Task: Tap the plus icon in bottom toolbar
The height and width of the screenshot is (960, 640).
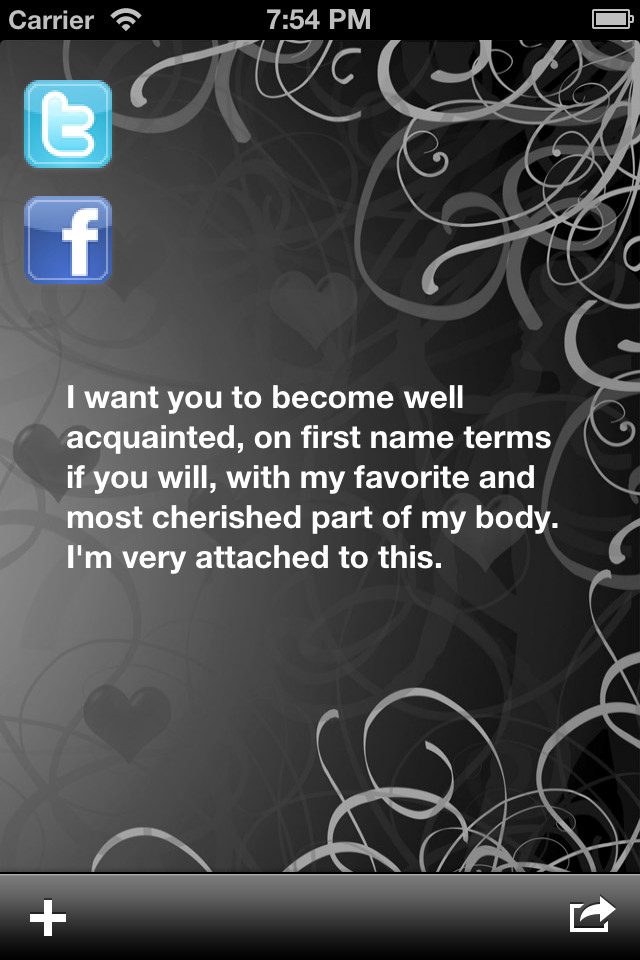Action: click(47, 917)
